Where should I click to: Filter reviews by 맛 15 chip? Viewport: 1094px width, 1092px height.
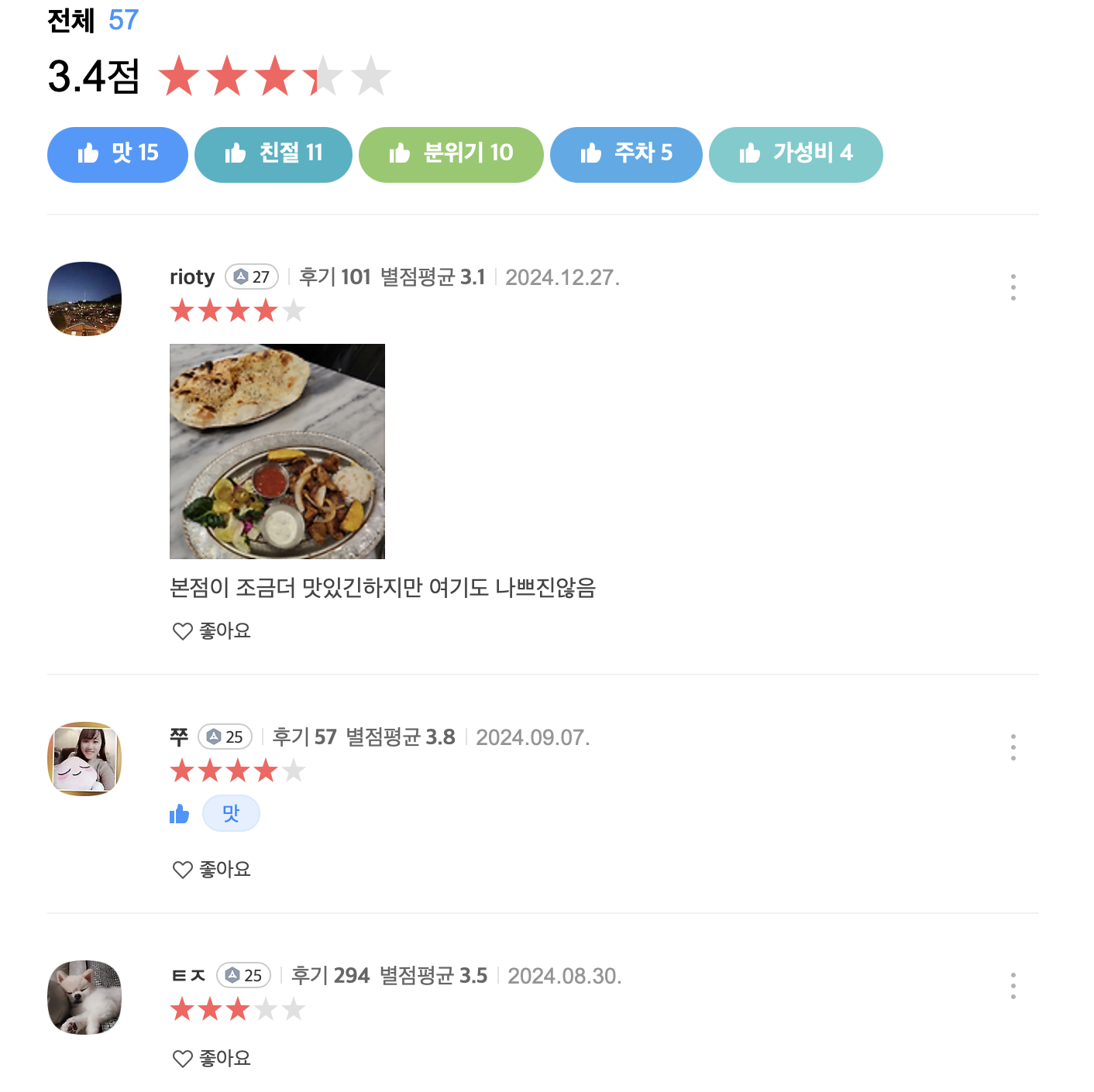[118, 154]
